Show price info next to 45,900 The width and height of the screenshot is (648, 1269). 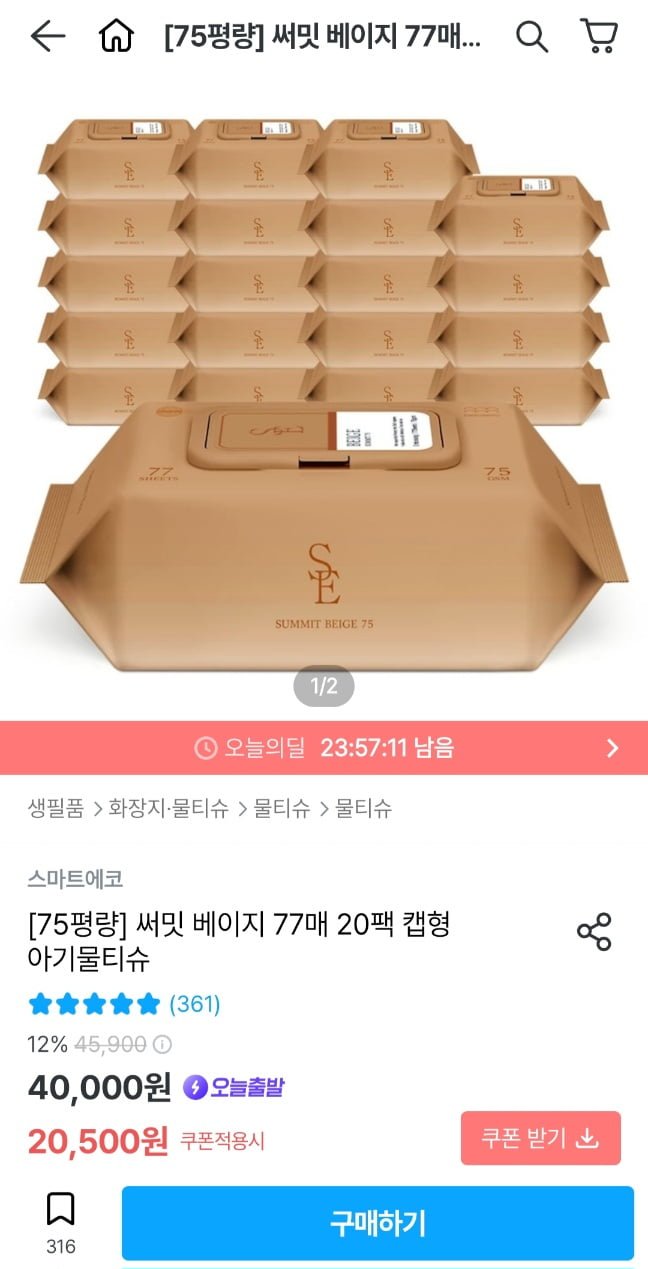tap(162, 1045)
